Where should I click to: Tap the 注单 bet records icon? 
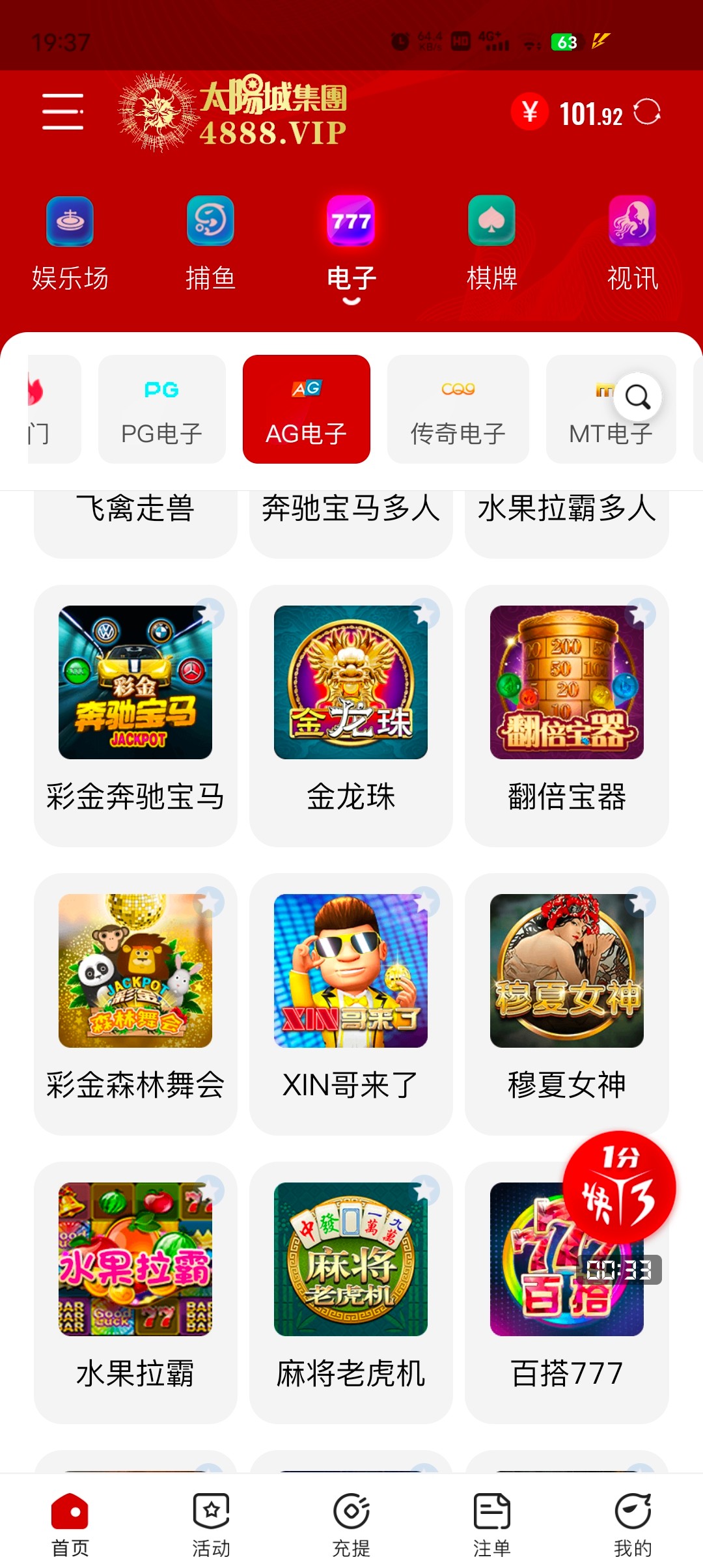pos(491,1511)
